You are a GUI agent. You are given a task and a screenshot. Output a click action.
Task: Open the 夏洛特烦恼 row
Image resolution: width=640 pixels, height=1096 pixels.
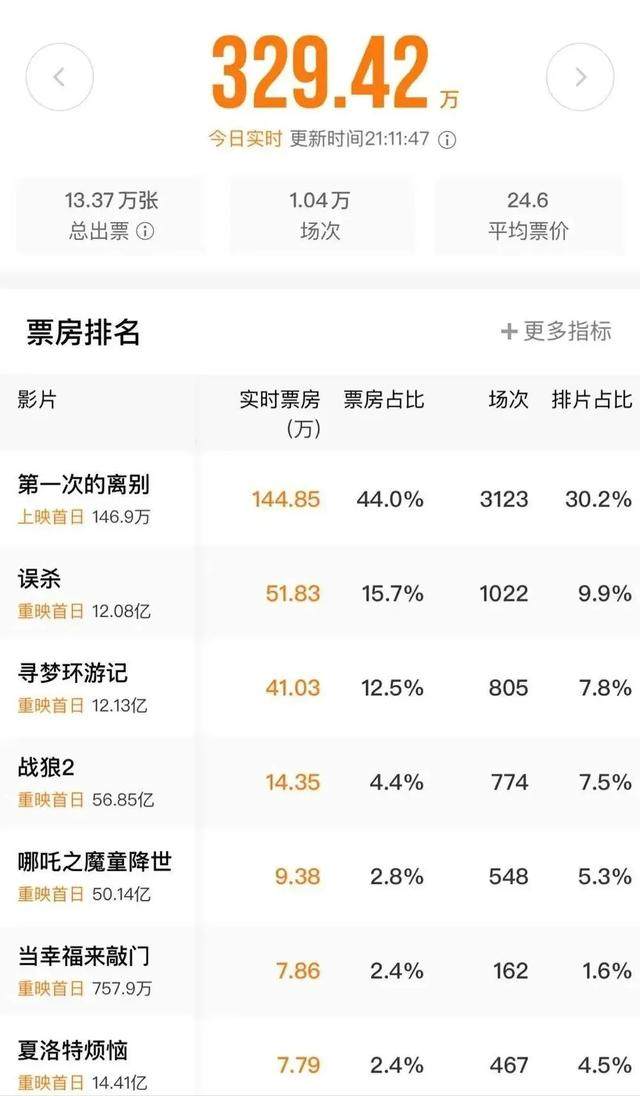[x=320, y=1058]
